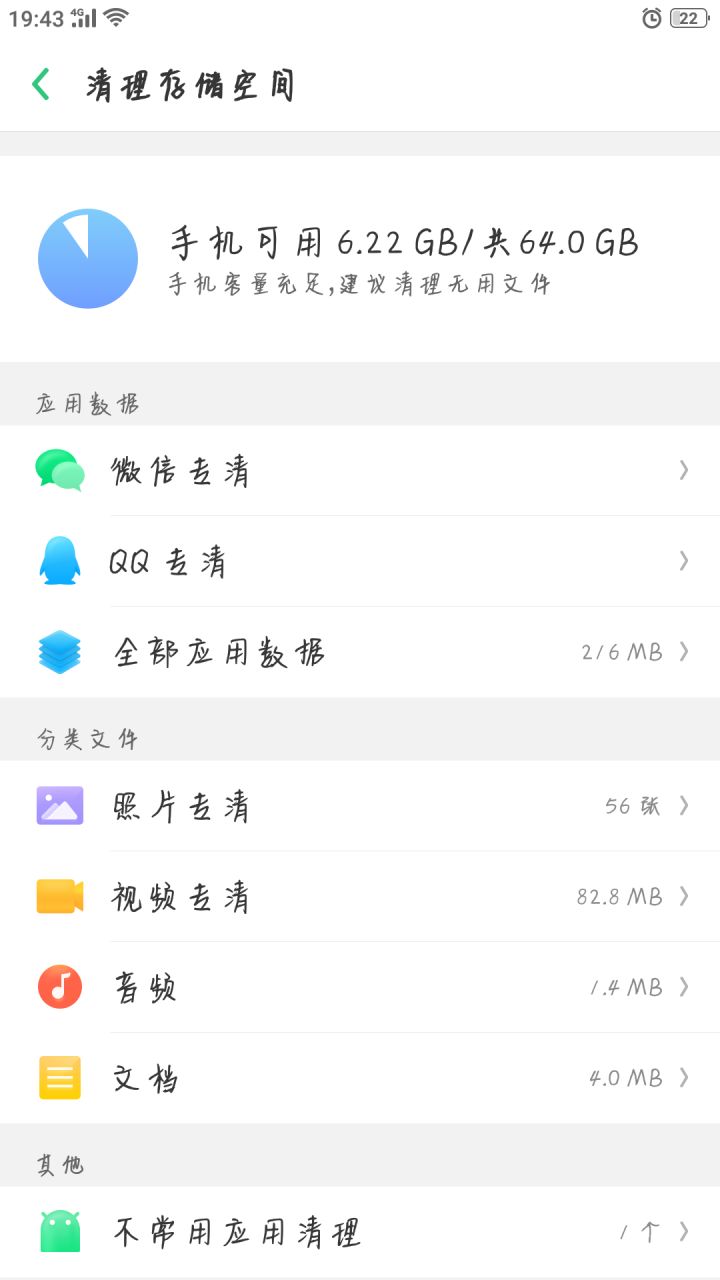Select the 文档 row showing 4.0 MB
The image size is (720, 1280).
(360, 1078)
